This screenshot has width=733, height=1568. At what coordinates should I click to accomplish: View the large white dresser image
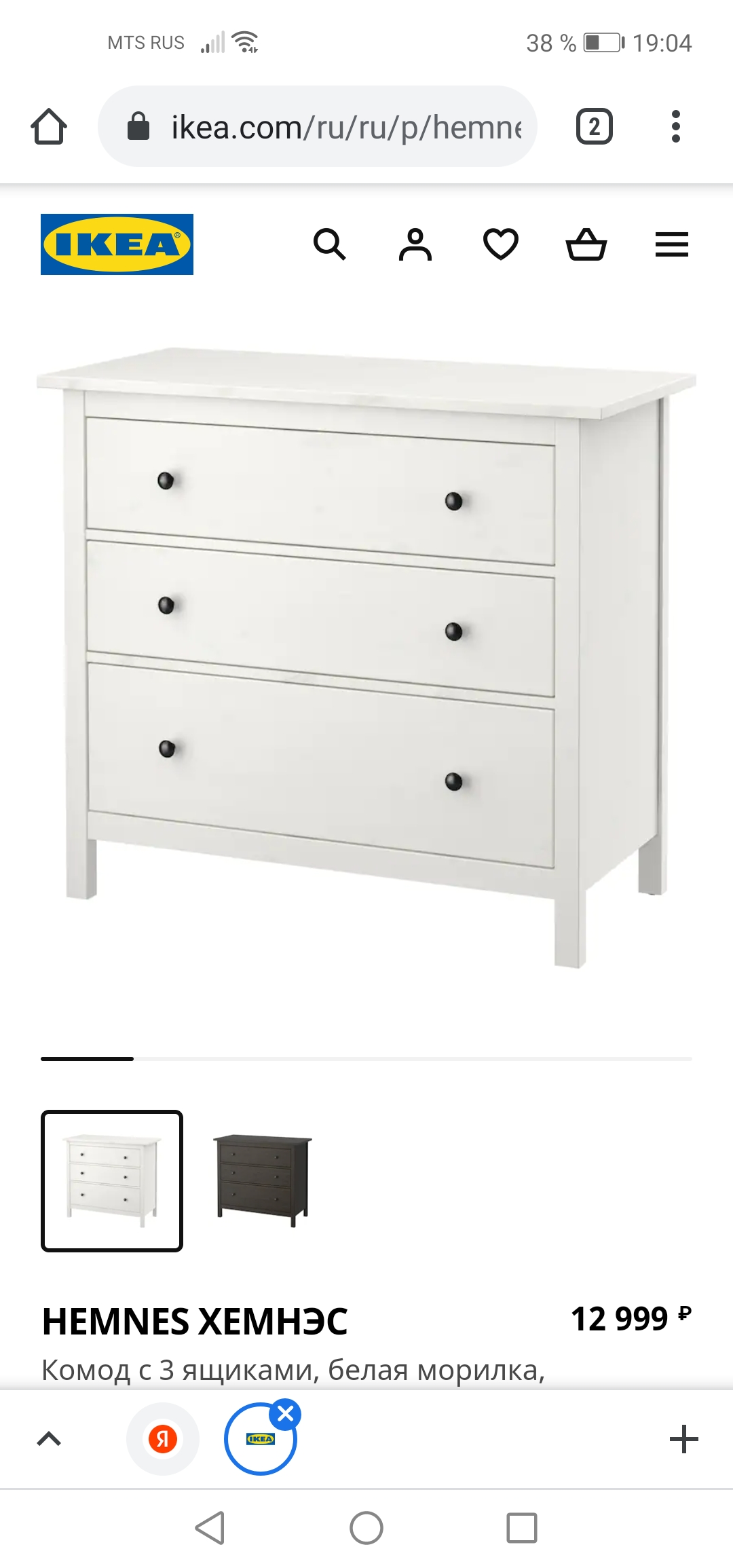(x=366, y=657)
